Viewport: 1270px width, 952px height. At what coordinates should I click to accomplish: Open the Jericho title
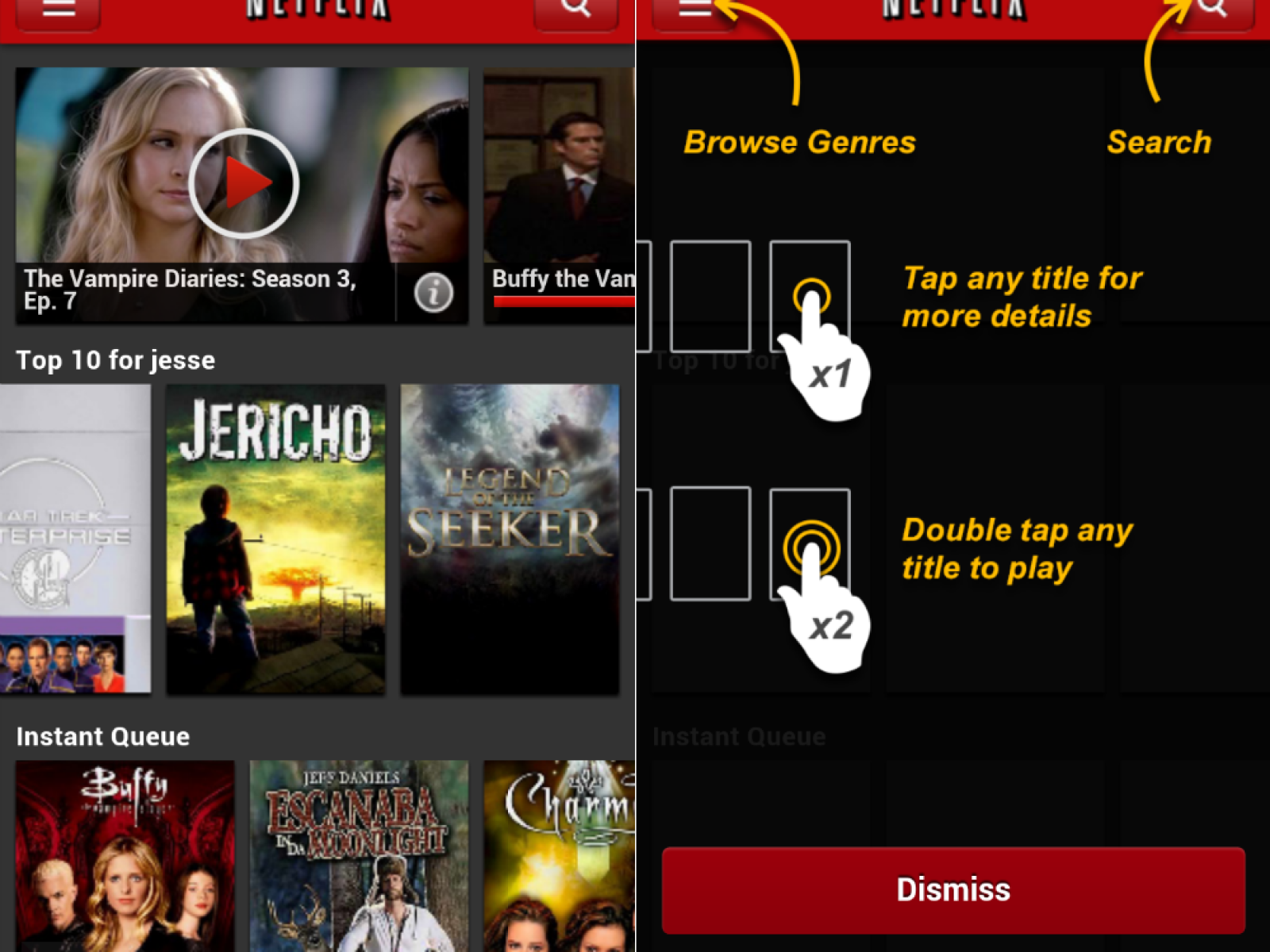point(275,539)
